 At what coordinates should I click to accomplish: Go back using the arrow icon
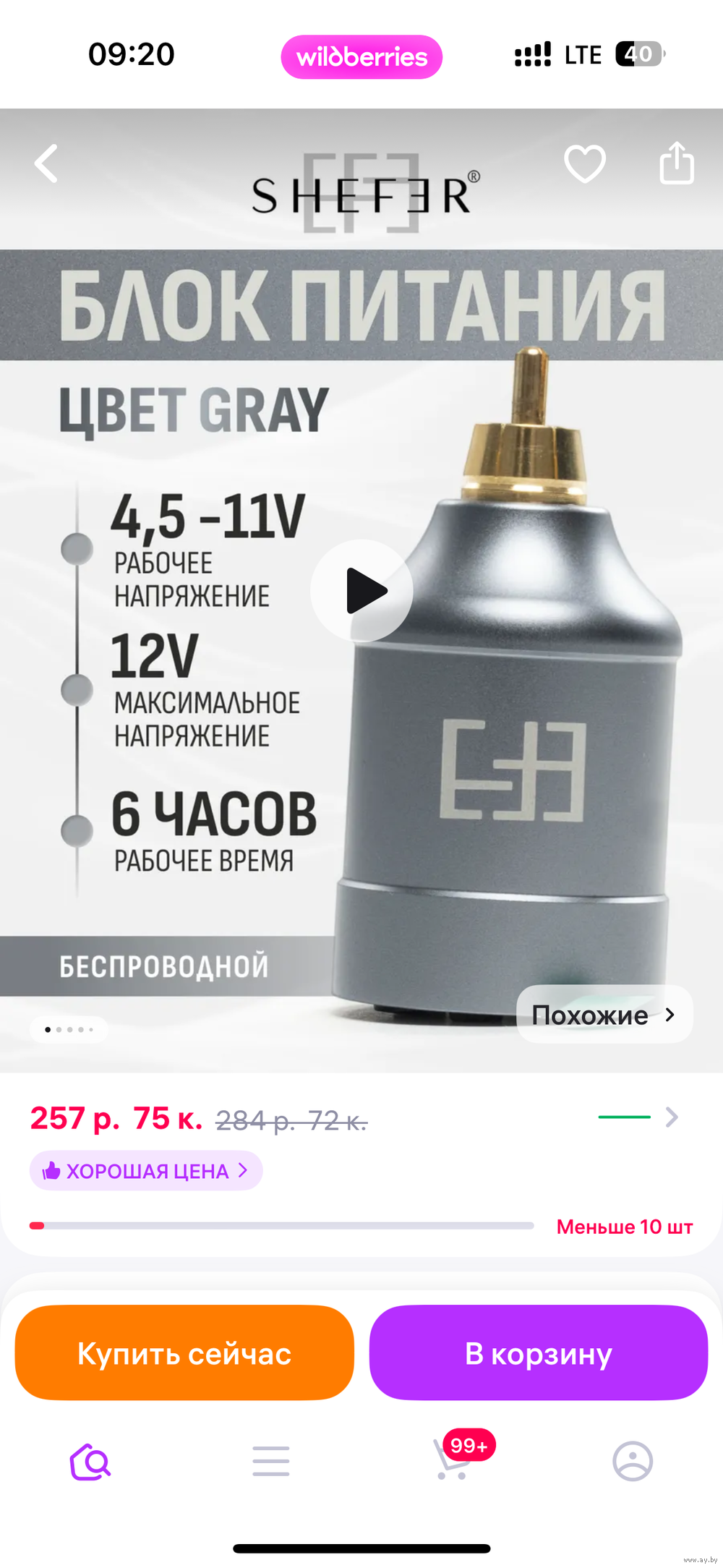[x=46, y=163]
